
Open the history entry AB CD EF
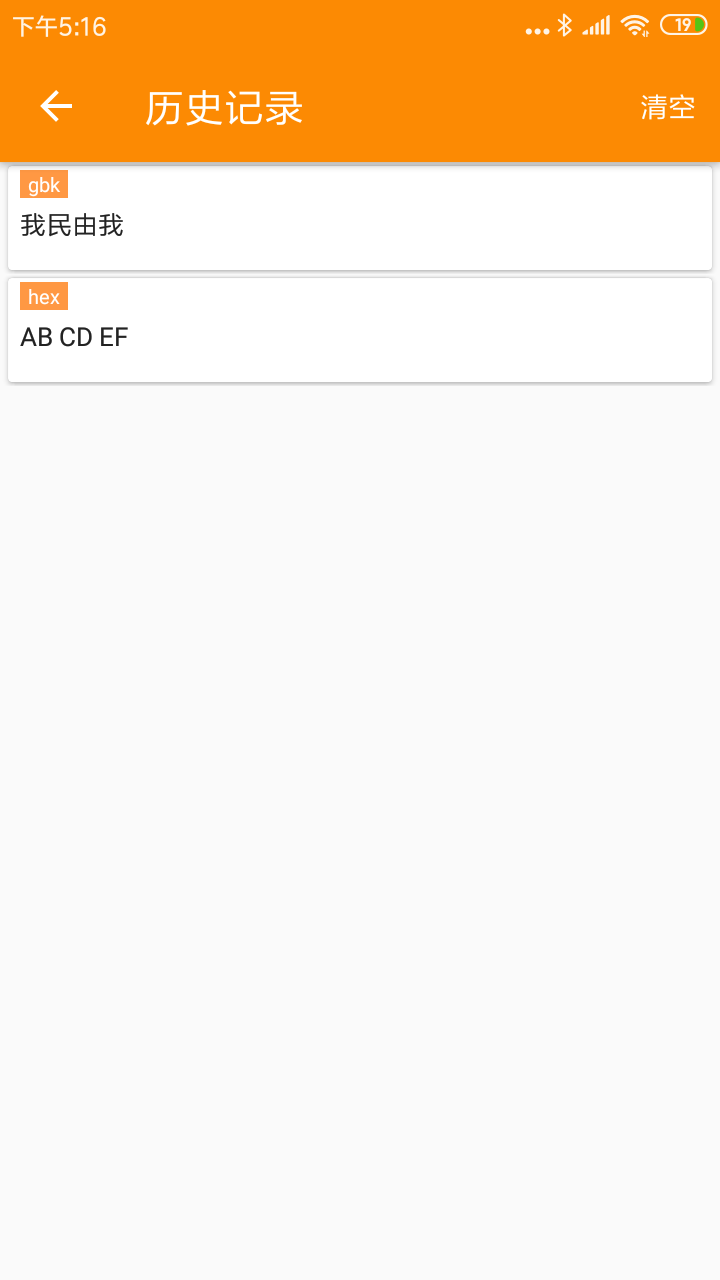(360, 330)
